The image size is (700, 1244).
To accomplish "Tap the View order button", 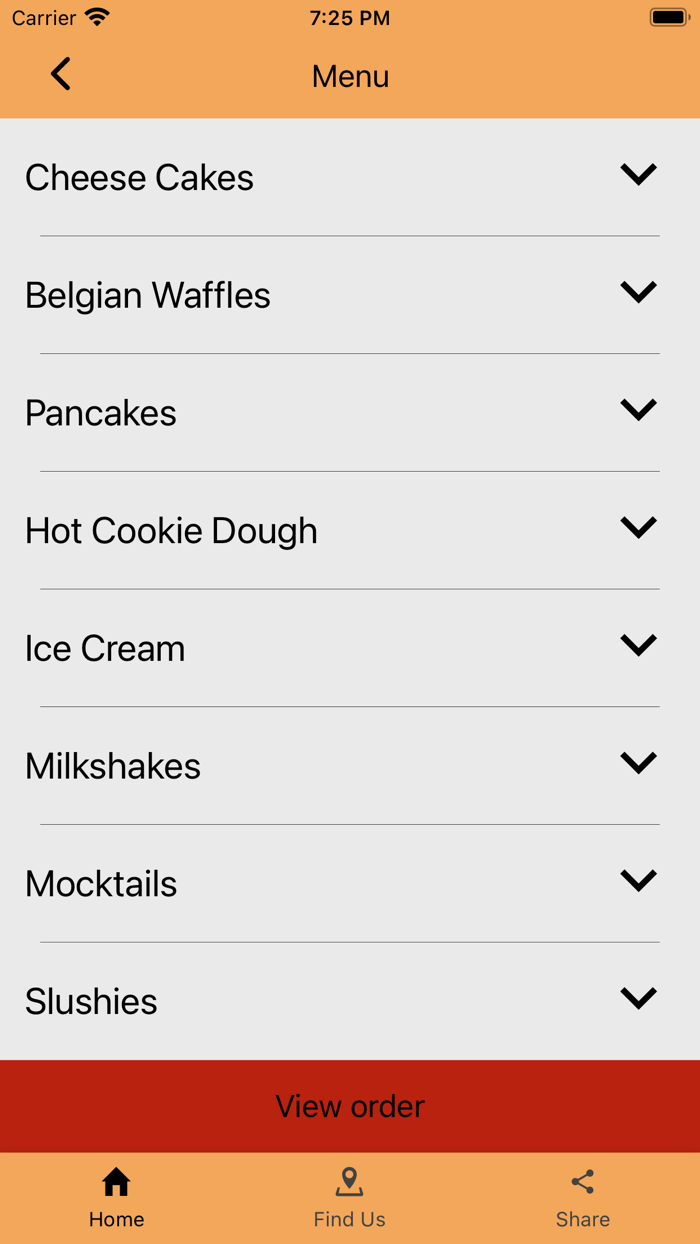I will click(x=350, y=1106).
